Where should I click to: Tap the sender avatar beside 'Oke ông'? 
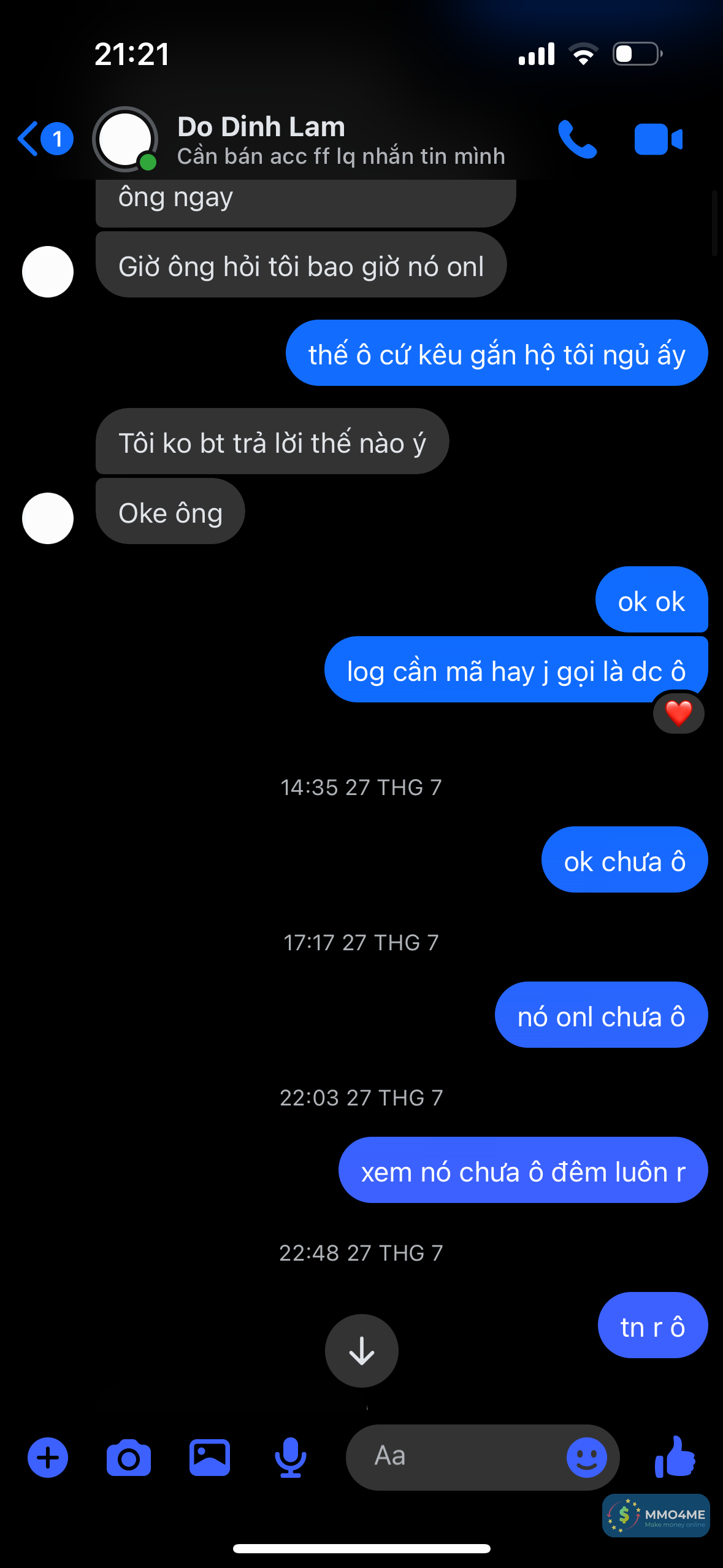tap(48, 518)
